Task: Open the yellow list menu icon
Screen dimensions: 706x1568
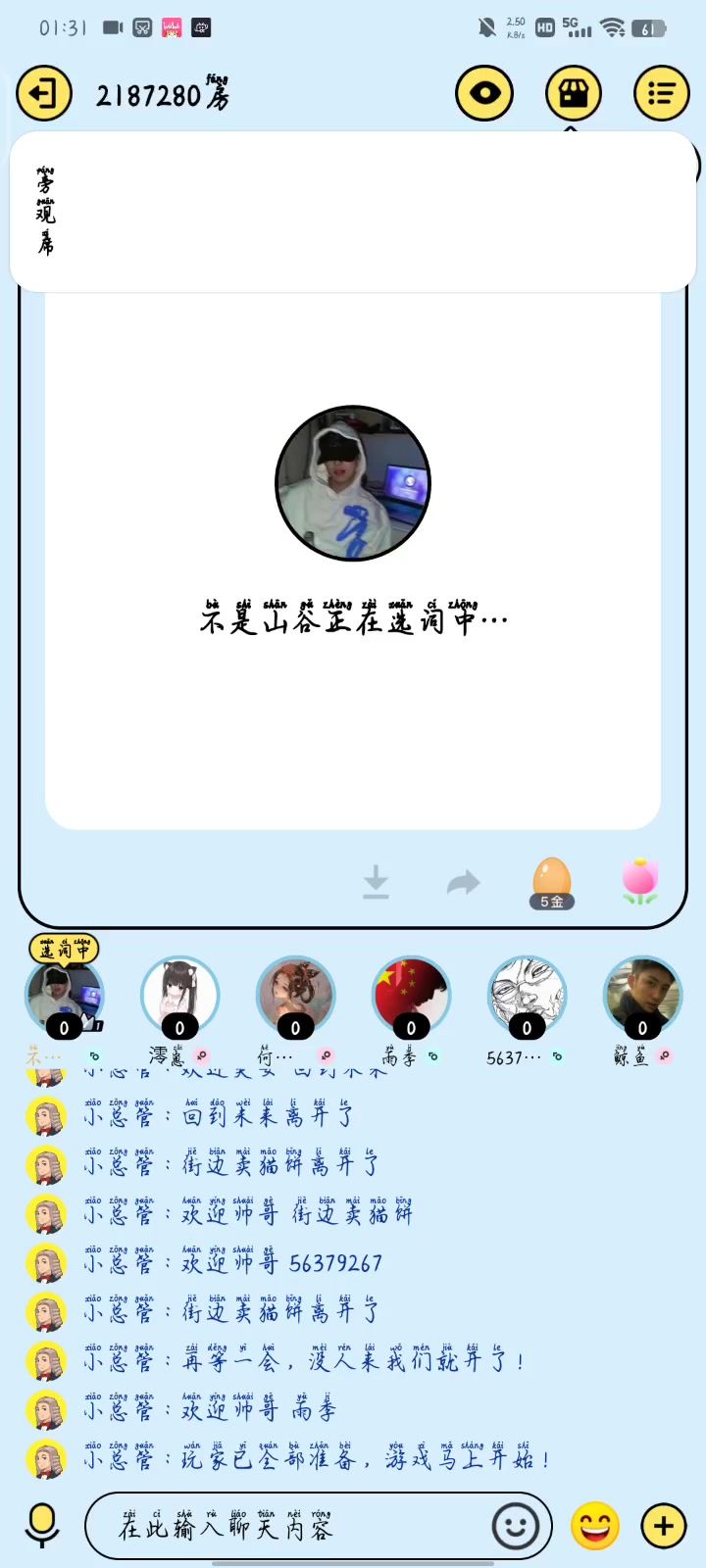Action: [x=662, y=94]
